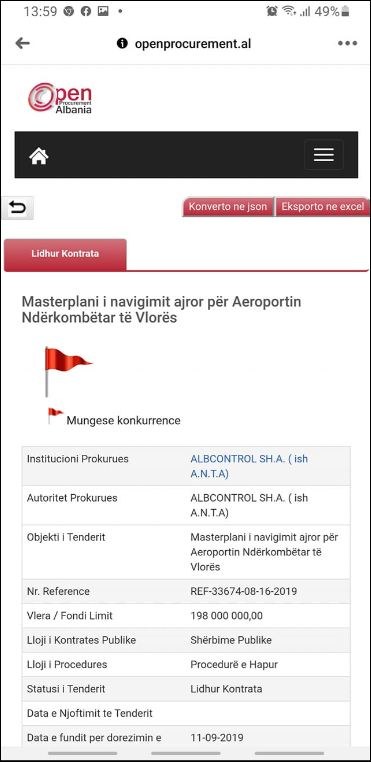Tap the openprocurement.al address bar

click(x=184, y=44)
